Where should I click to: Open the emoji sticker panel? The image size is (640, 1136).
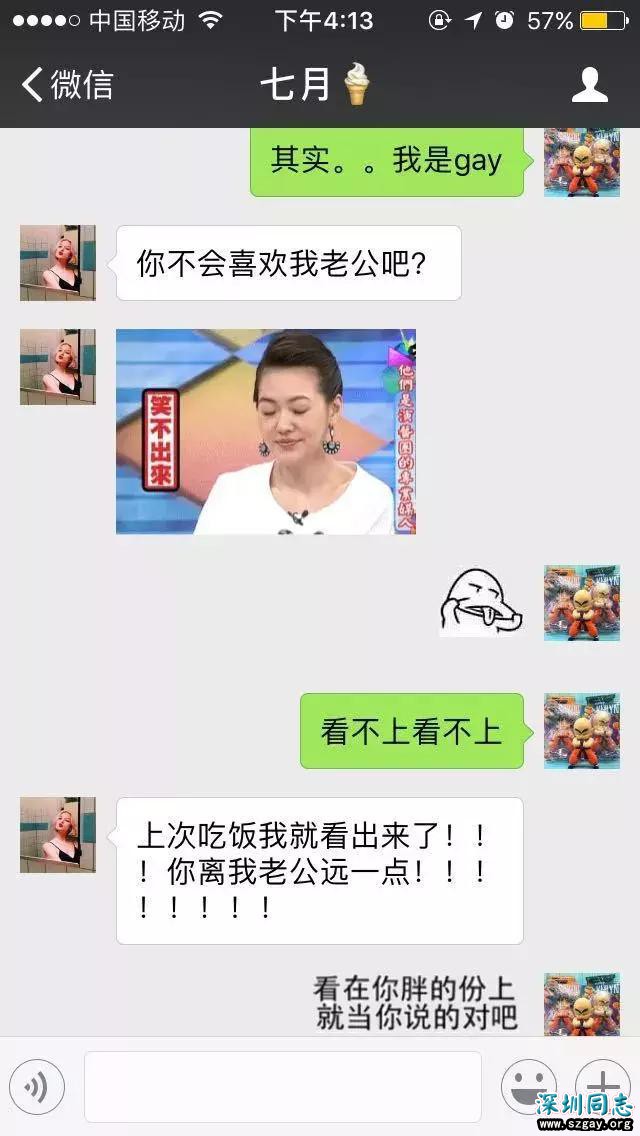528,1084
